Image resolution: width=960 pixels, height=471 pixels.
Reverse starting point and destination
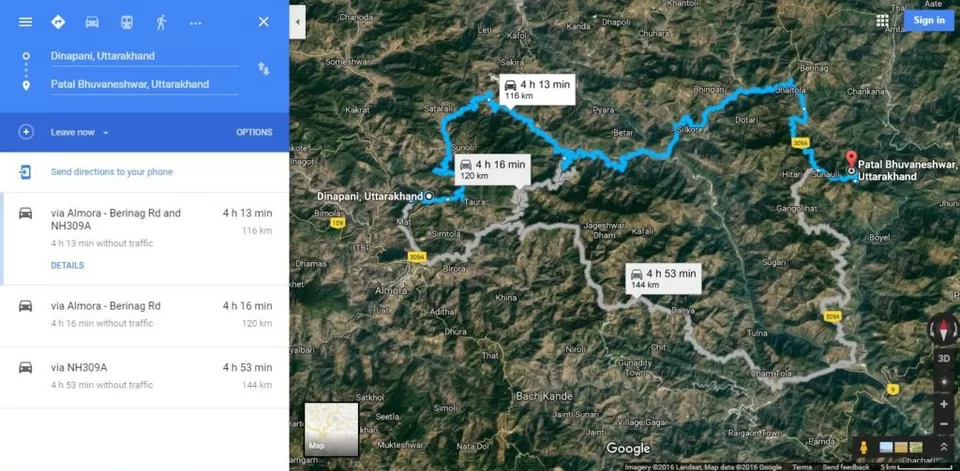click(263, 69)
